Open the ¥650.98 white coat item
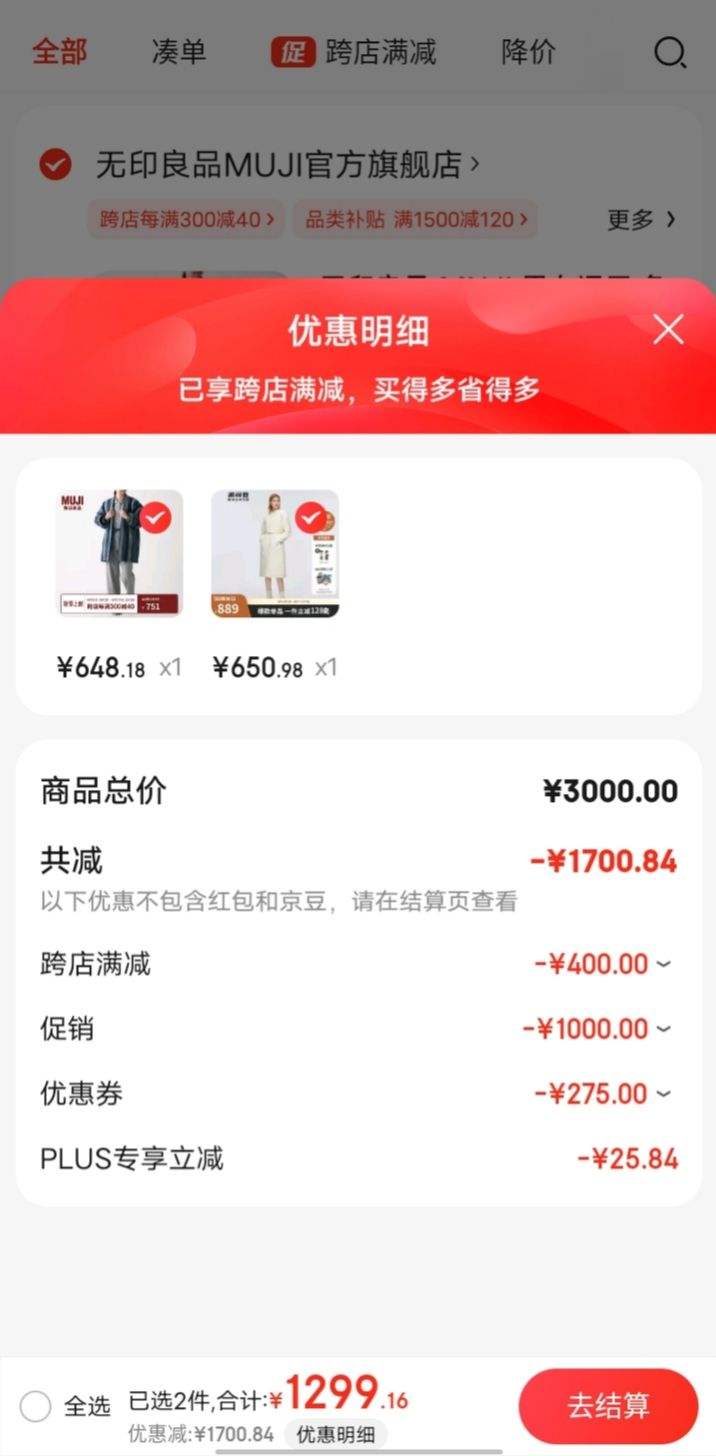This screenshot has height=1456, width=716. pos(275,553)
